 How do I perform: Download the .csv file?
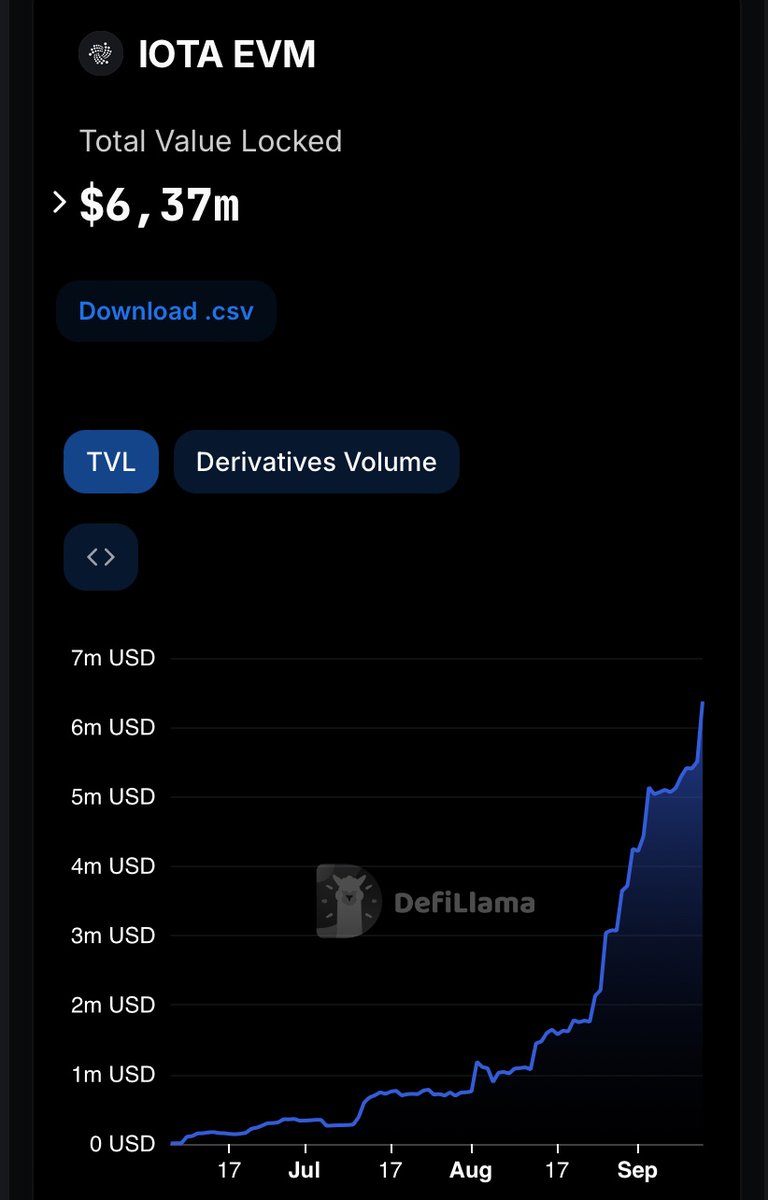[166, 311]
